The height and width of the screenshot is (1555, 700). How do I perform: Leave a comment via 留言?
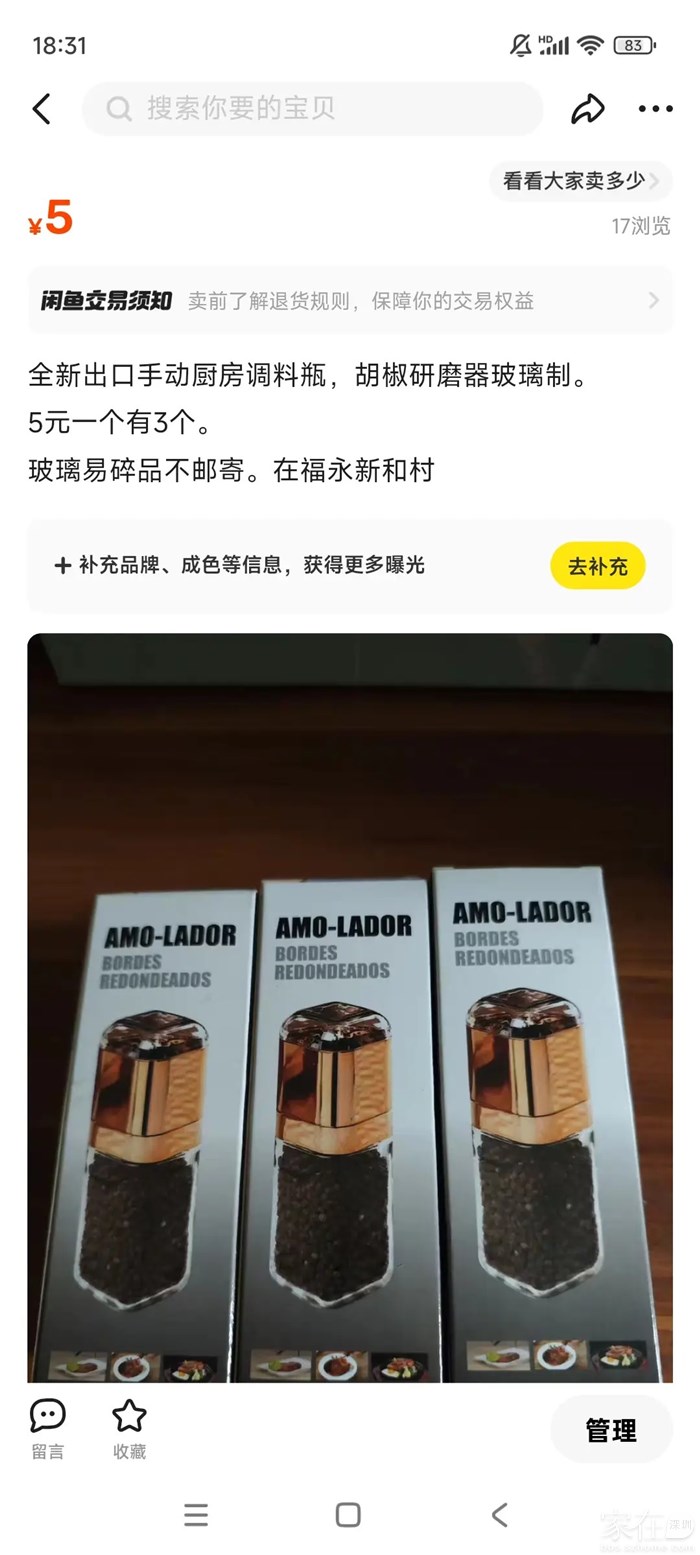[x=47, y=1428]
